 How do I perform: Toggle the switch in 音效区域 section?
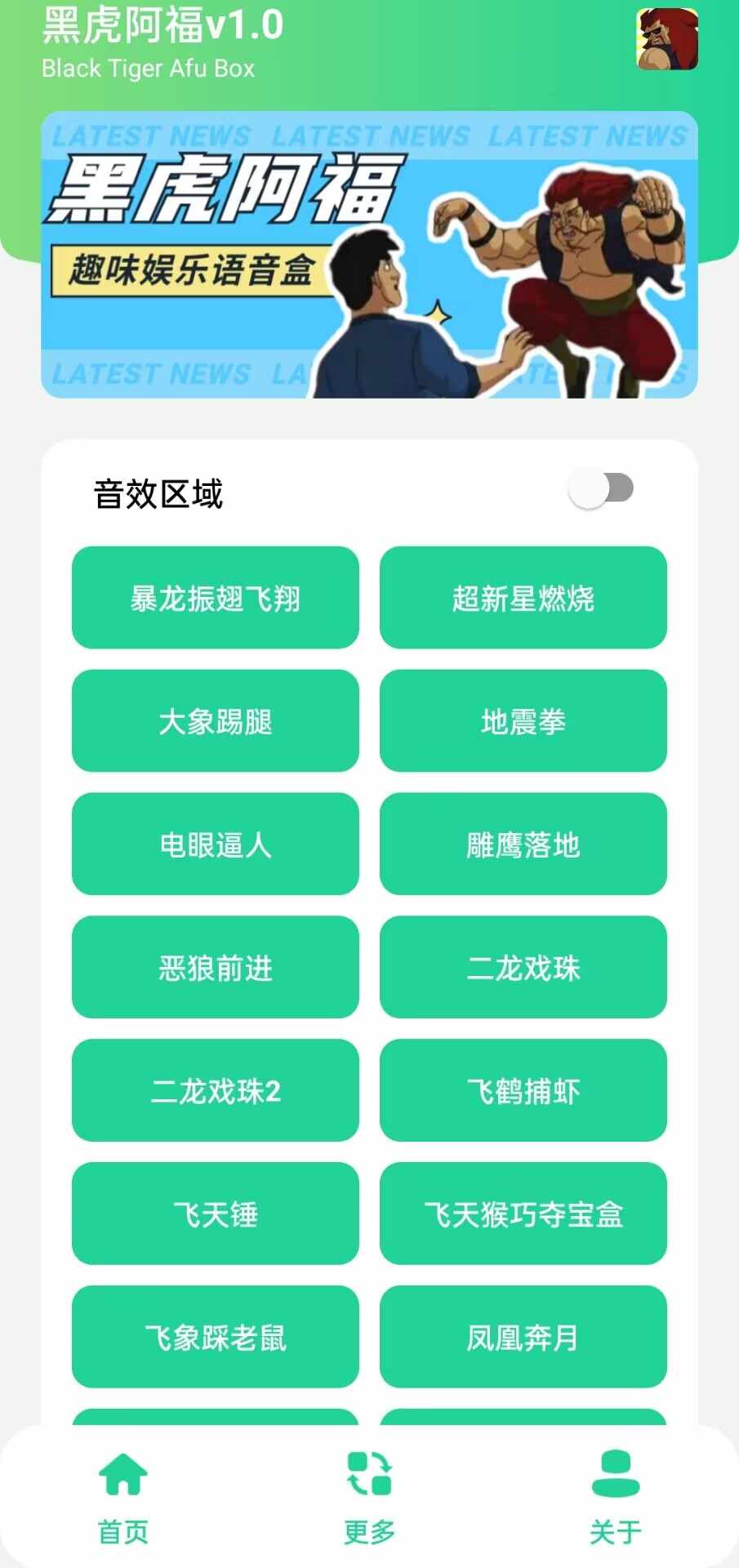pos(602,486)
